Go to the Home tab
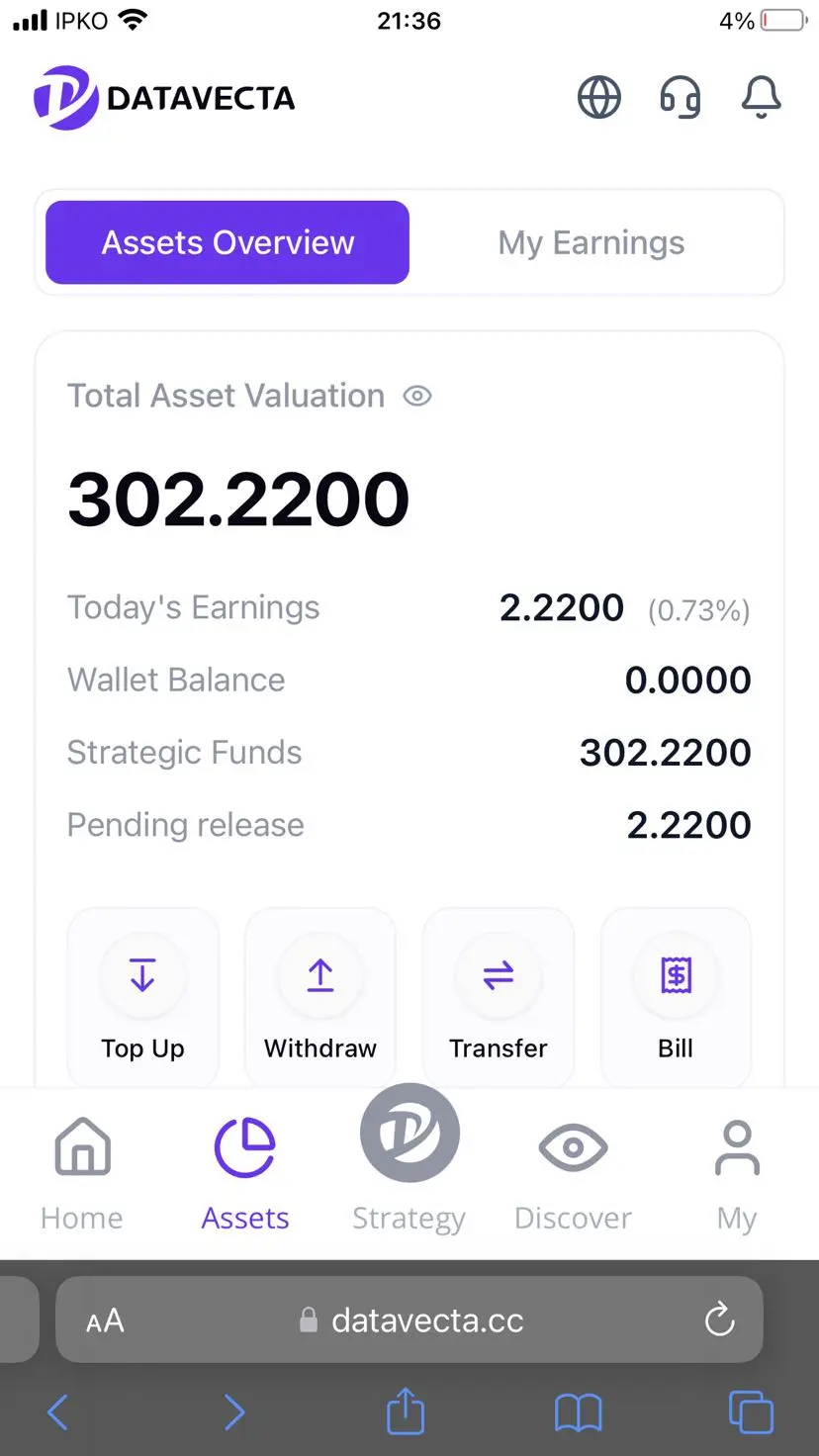This screenshot has height=1456, width=819. 82,1172
